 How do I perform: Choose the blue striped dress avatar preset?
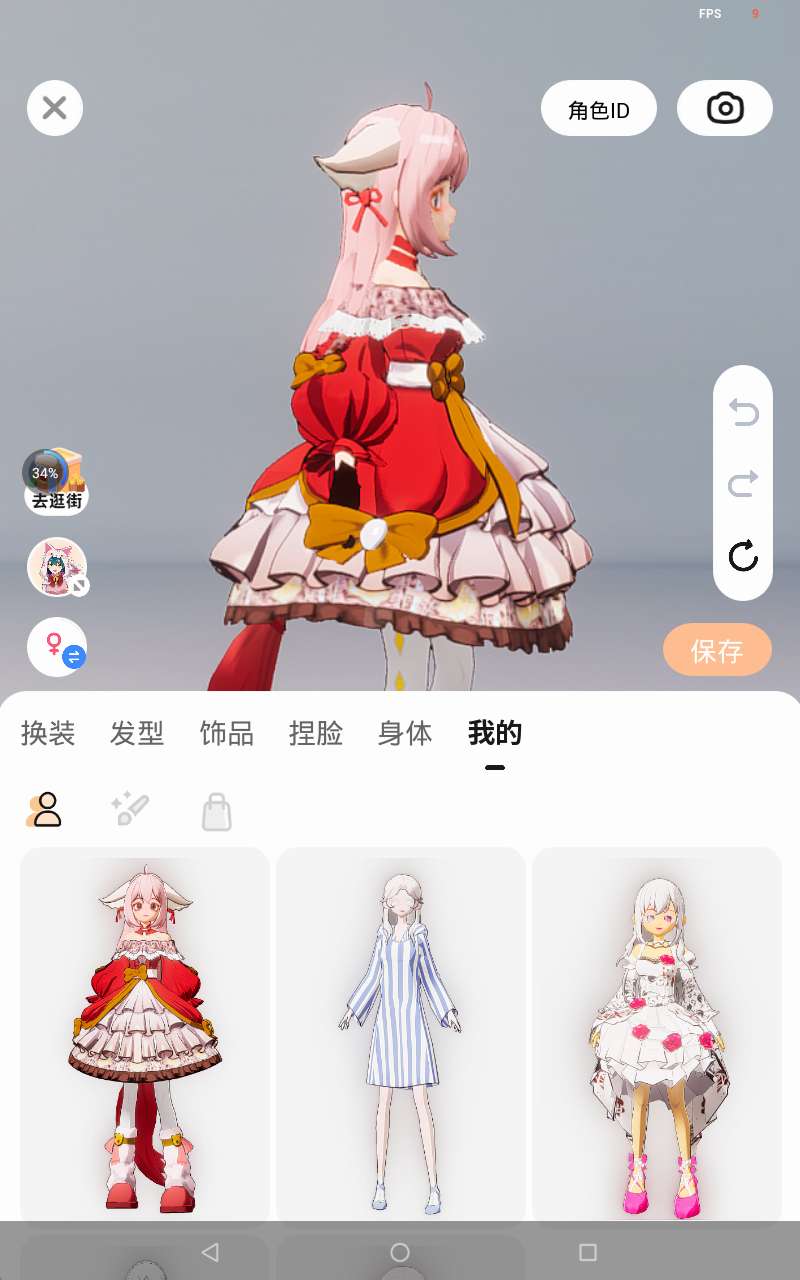coord(401,1035)
